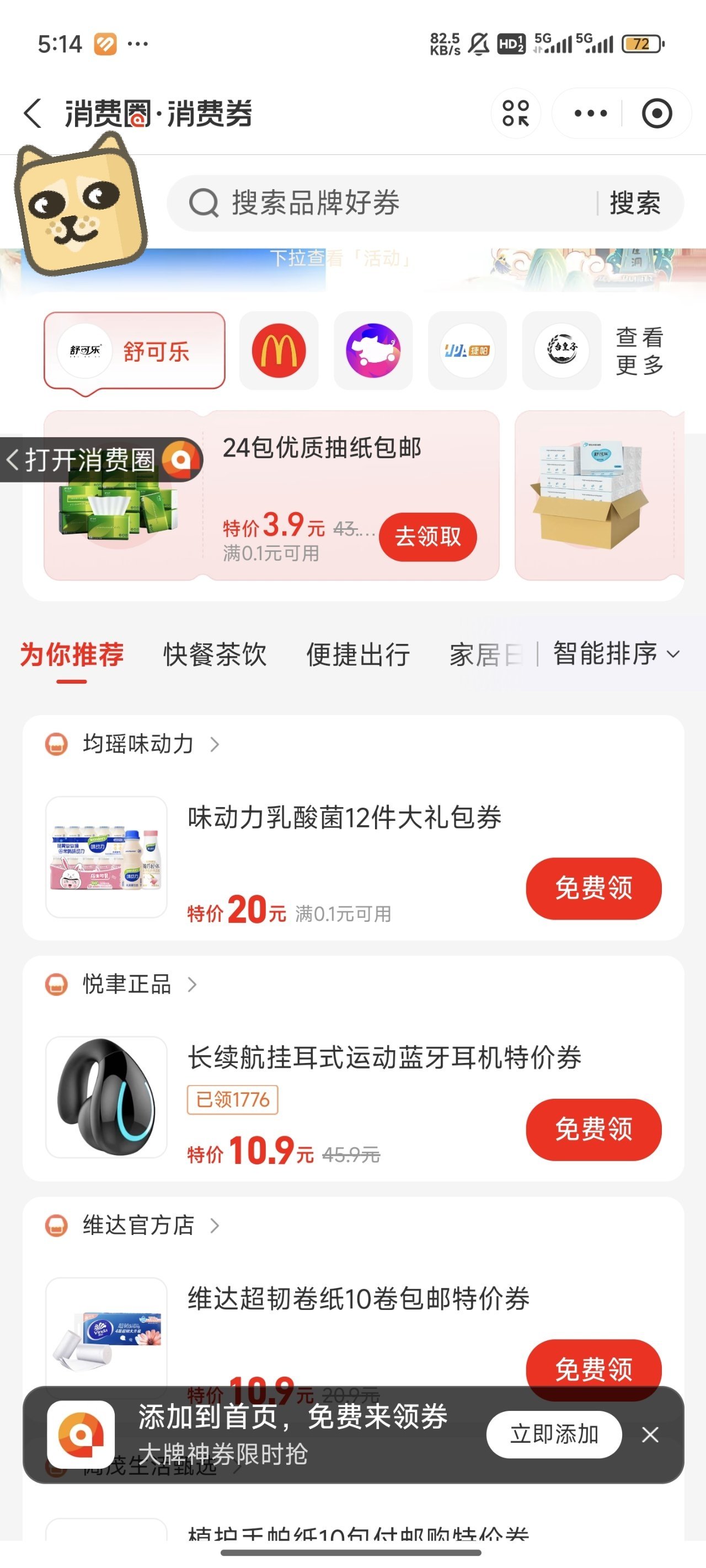Switch to the 便捷出行 tab

coord(358,655)
